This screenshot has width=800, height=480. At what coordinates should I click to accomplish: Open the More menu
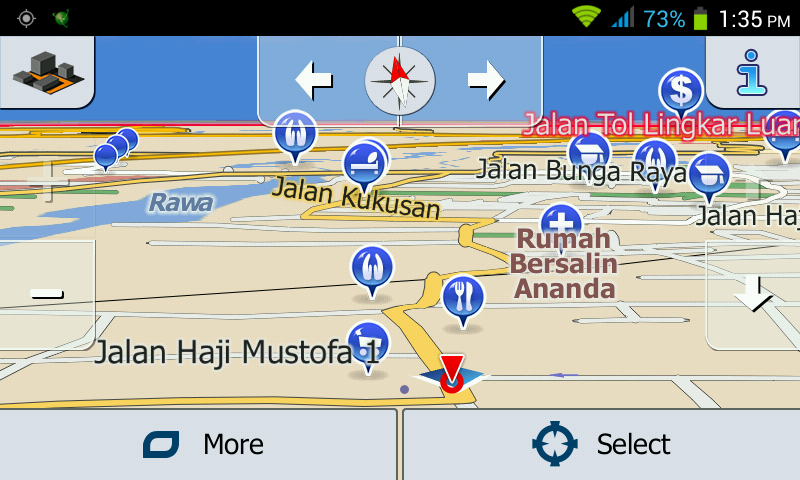[x=199, y=444]
